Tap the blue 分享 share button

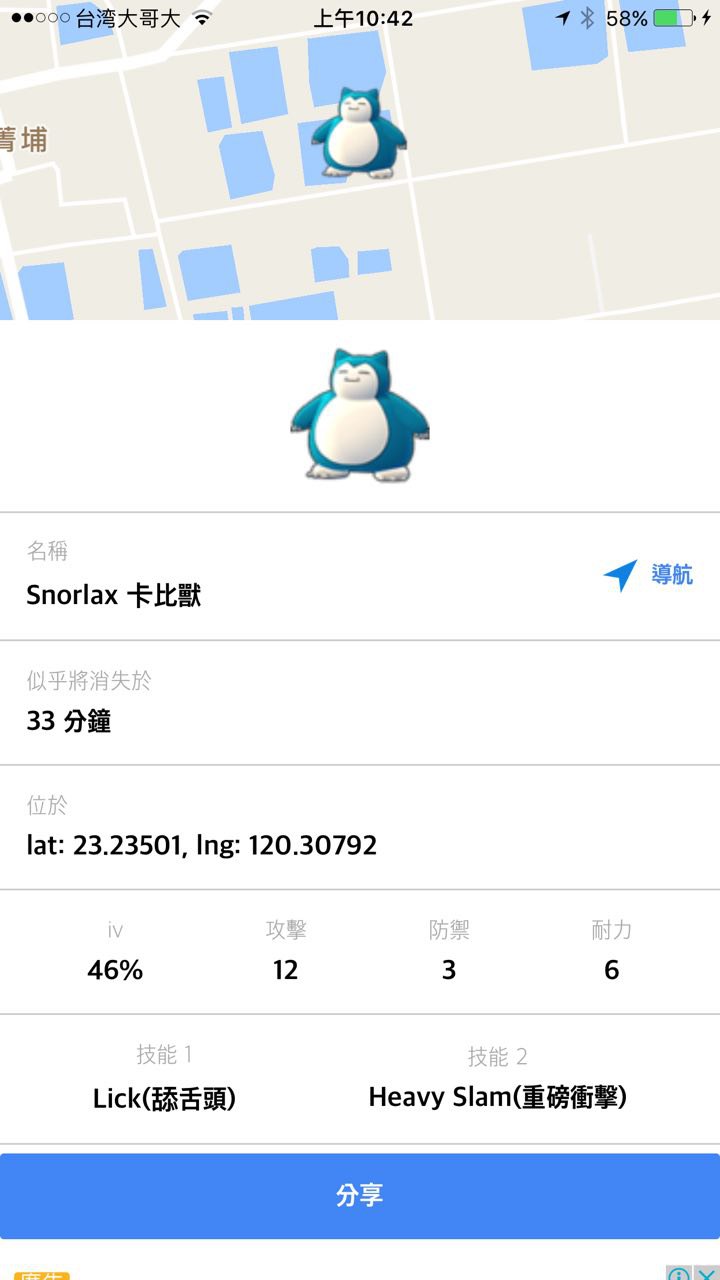(360, 1196)
